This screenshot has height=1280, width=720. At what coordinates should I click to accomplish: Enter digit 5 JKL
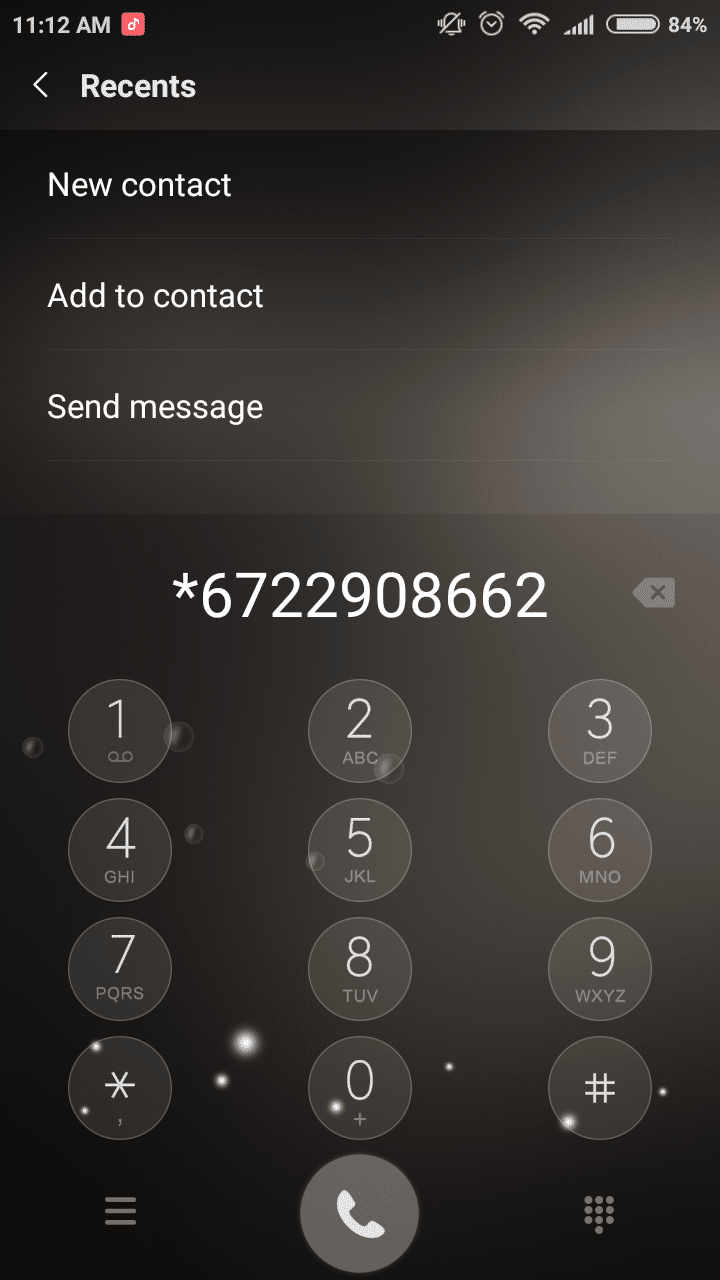point(360,850)
